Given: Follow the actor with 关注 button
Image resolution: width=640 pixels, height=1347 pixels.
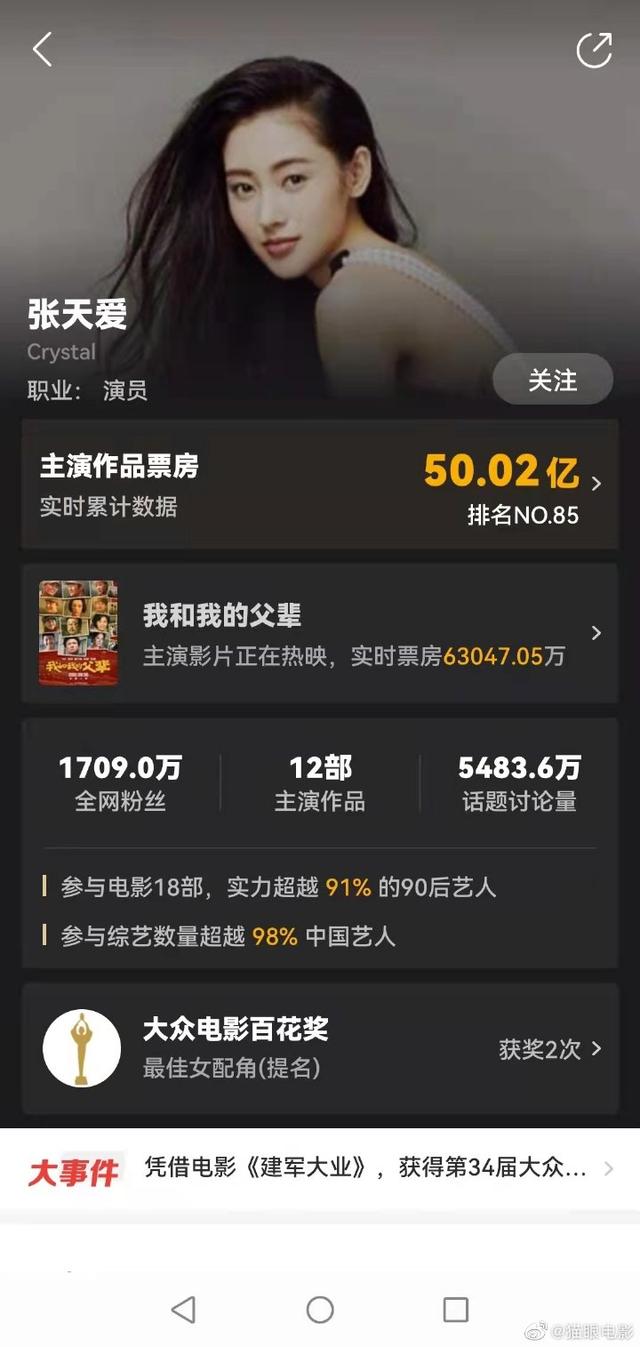Looking at the screenshot, I should pos(552,380).
